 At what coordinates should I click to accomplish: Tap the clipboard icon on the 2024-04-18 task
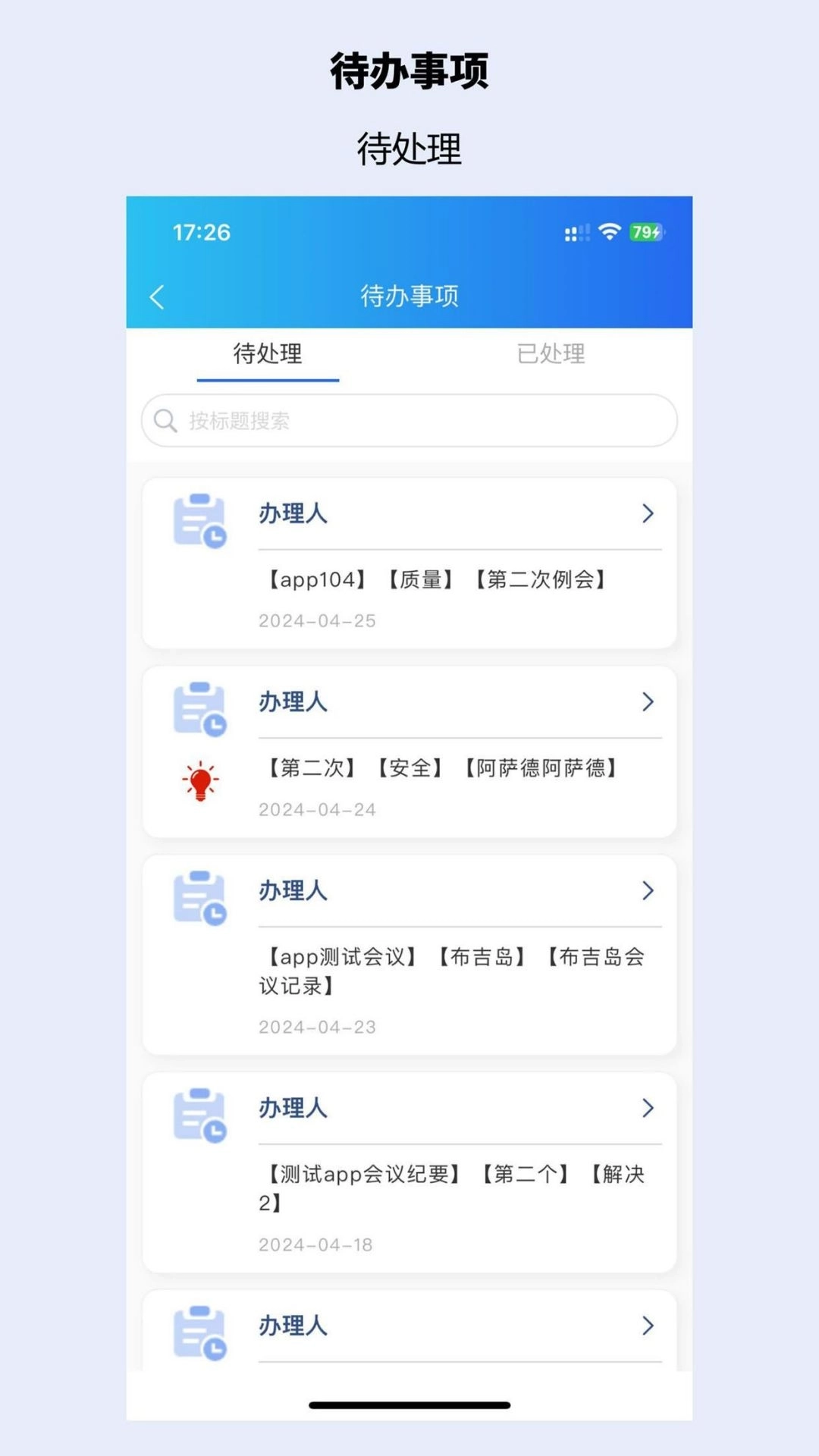coord(201,1114)
